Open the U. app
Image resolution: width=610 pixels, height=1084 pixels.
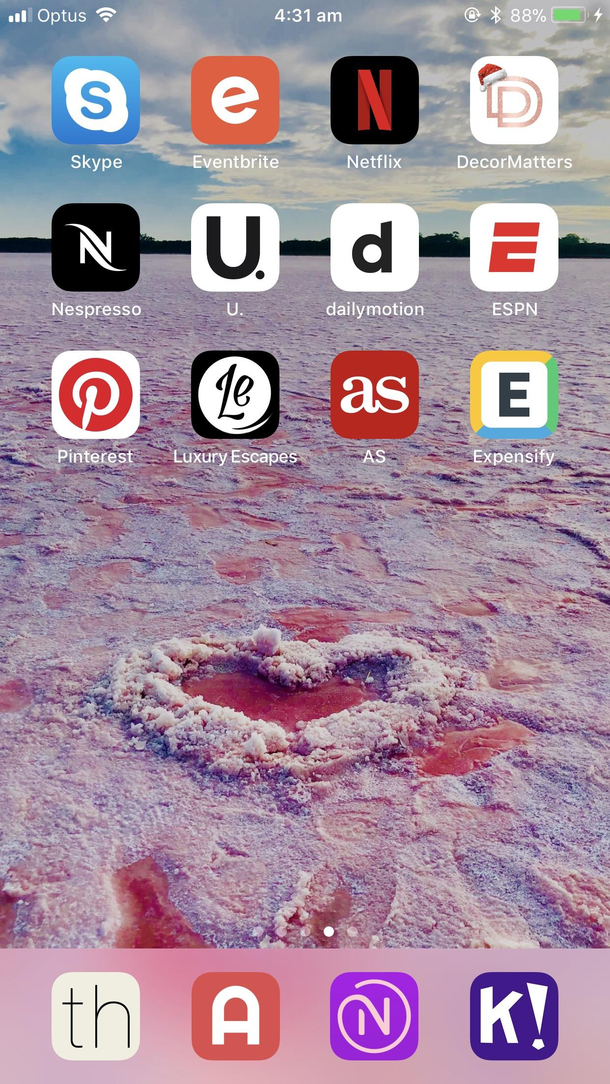point(235,247)
